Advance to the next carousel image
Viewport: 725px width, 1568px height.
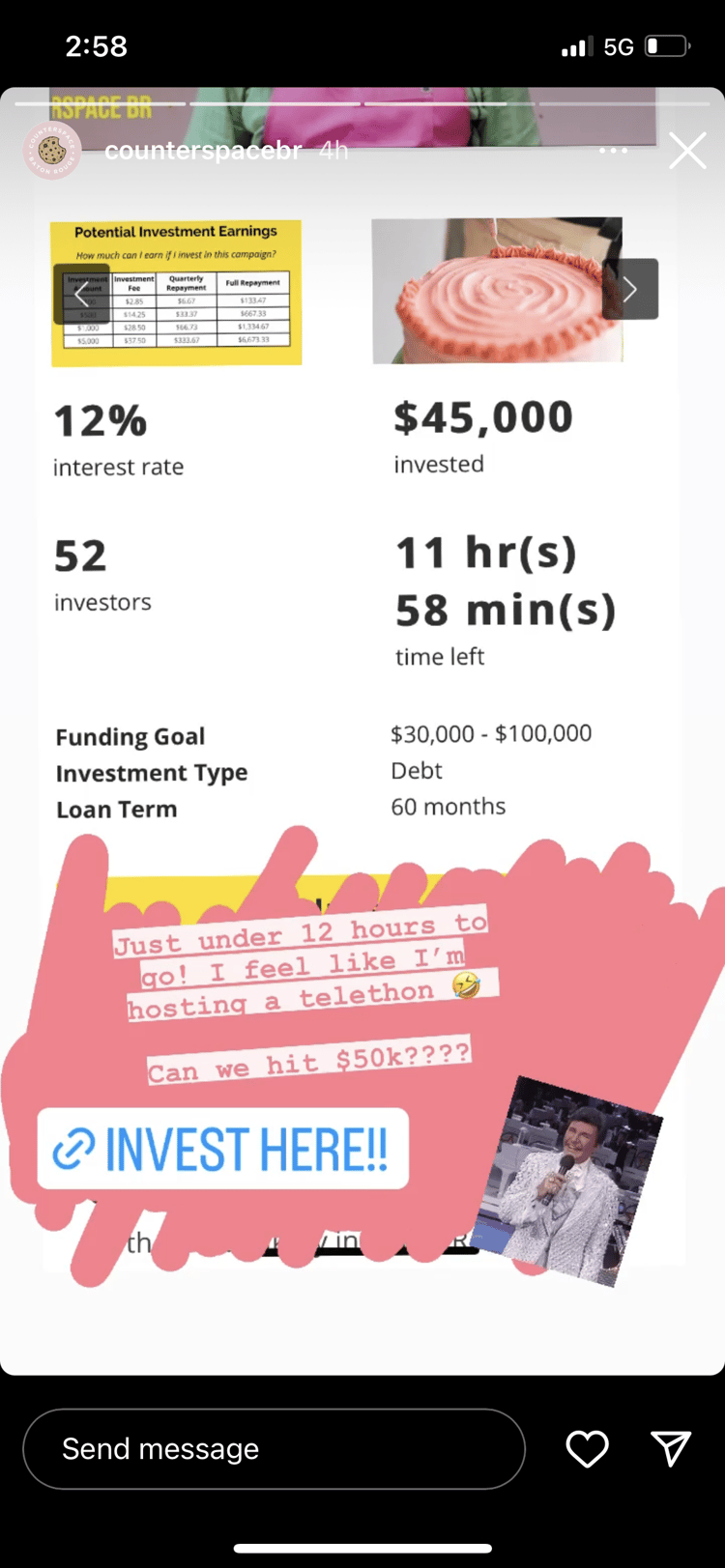(630, 289)
